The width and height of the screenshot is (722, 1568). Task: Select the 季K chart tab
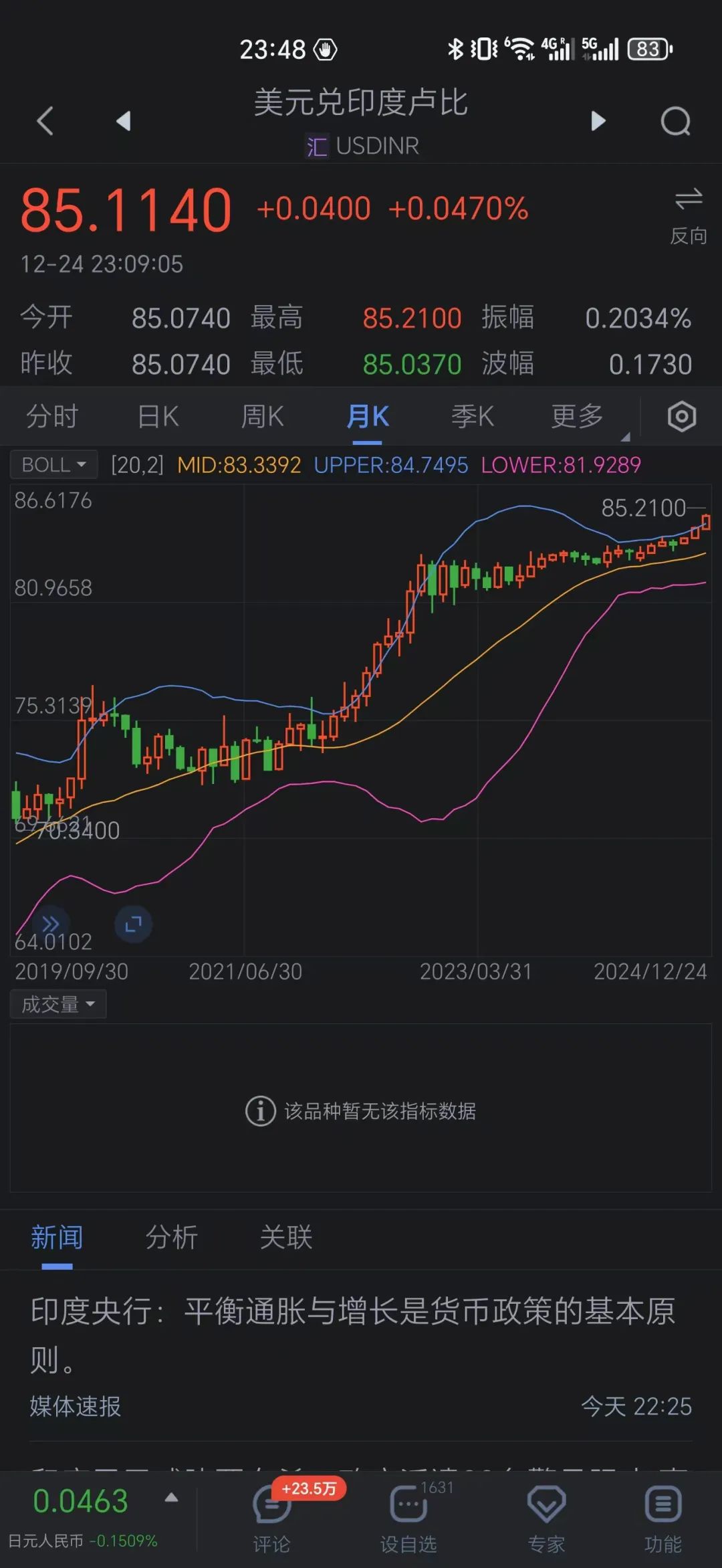coord(472,417)
